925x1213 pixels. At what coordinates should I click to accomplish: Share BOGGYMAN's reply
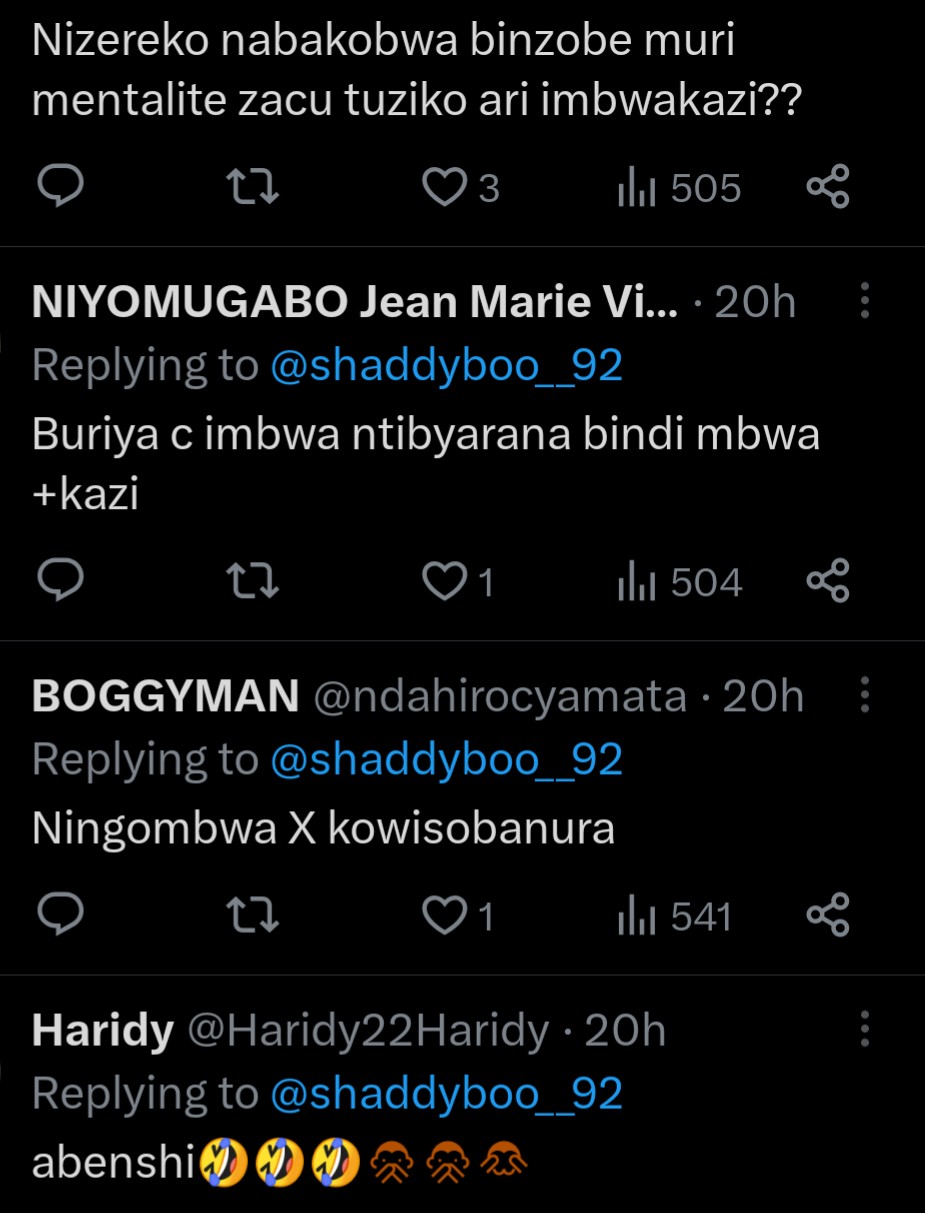[828, 916]
